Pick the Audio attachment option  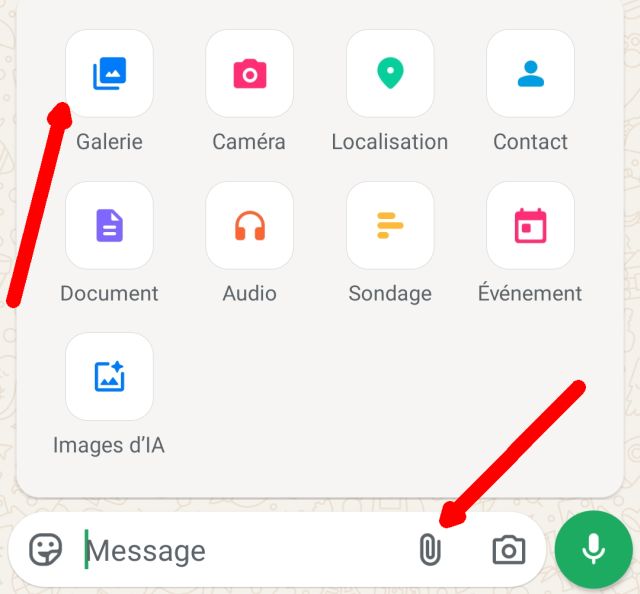pyautogui.click(x=249, y=225)
